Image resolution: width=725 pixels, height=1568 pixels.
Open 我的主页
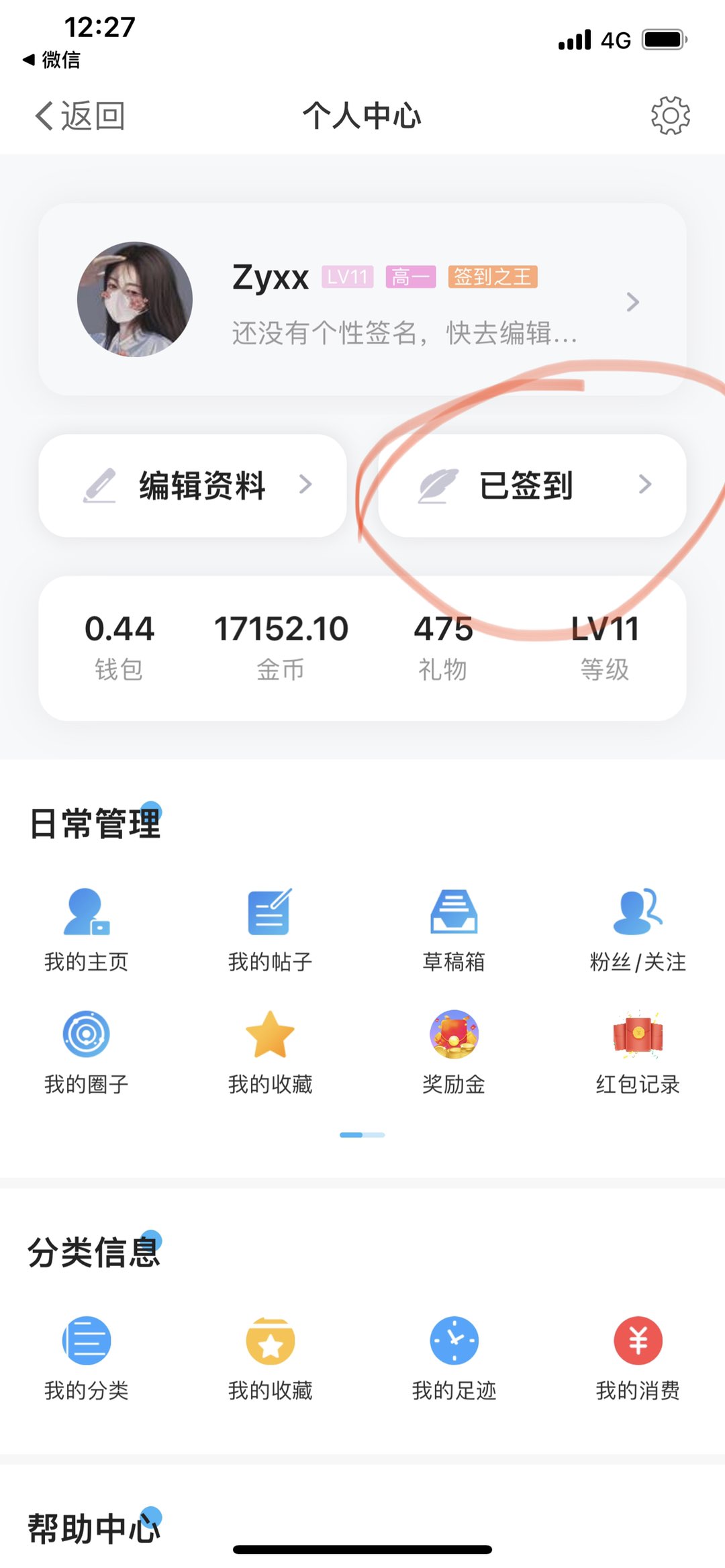pyautogui.click(x=87, y=928)
